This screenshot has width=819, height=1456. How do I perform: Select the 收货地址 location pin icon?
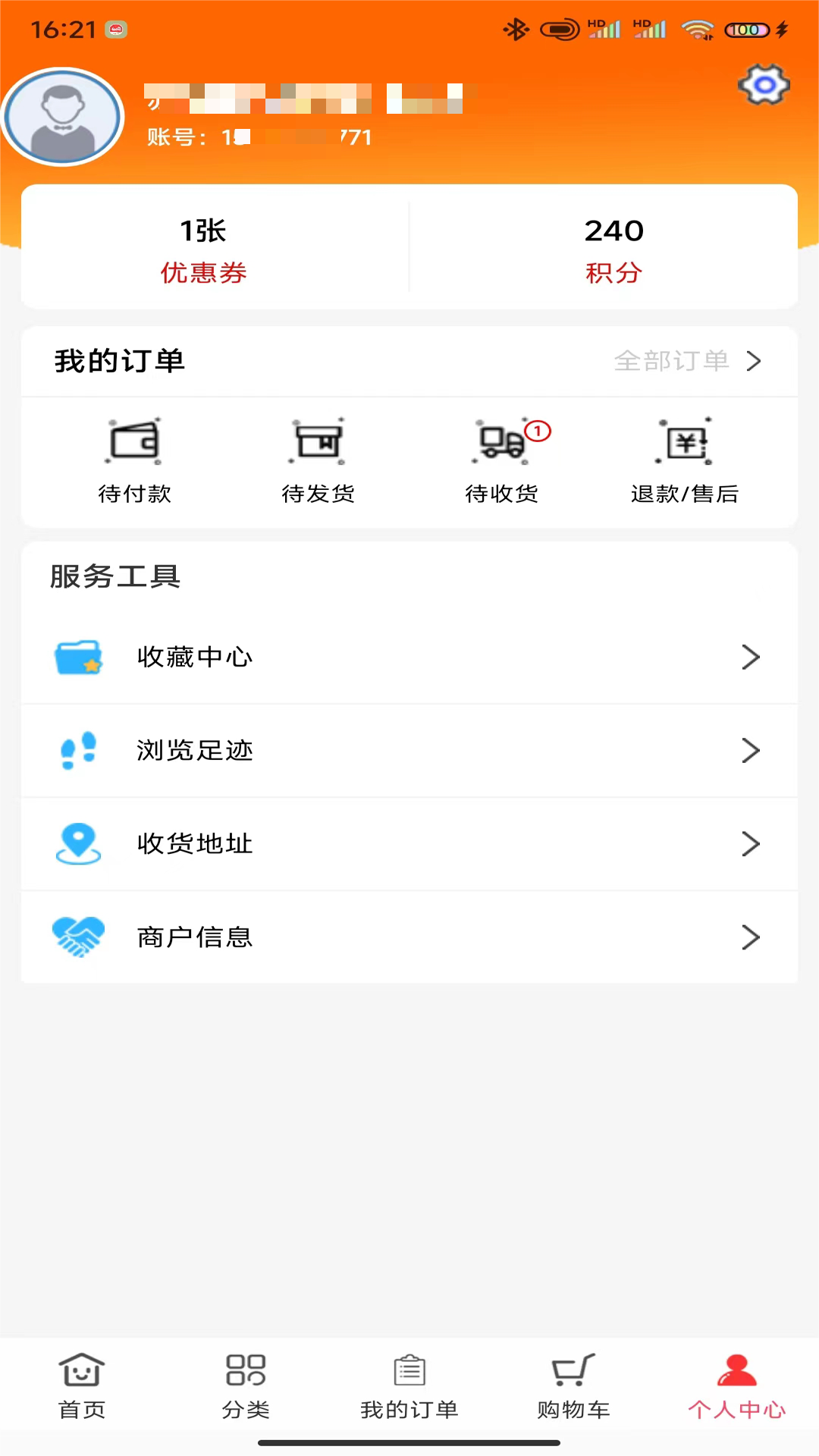point(78,843)
